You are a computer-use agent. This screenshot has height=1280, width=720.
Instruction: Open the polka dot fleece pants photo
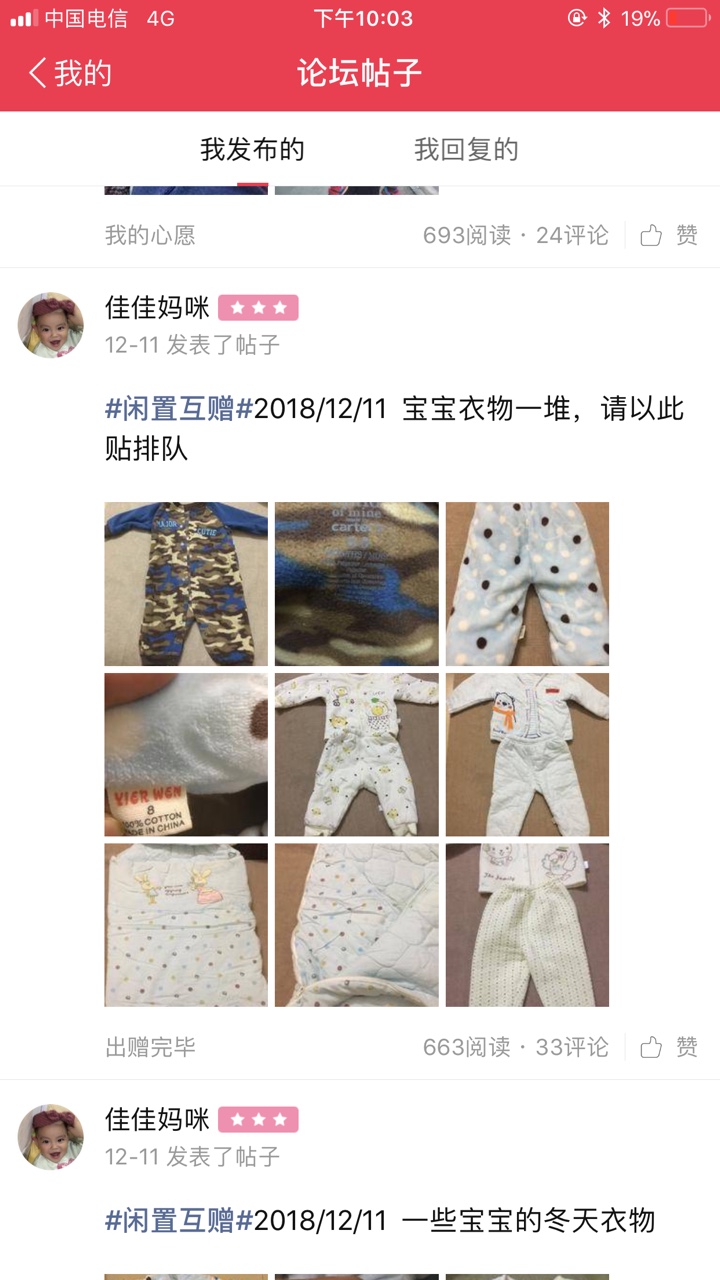(x=527, y=584)
